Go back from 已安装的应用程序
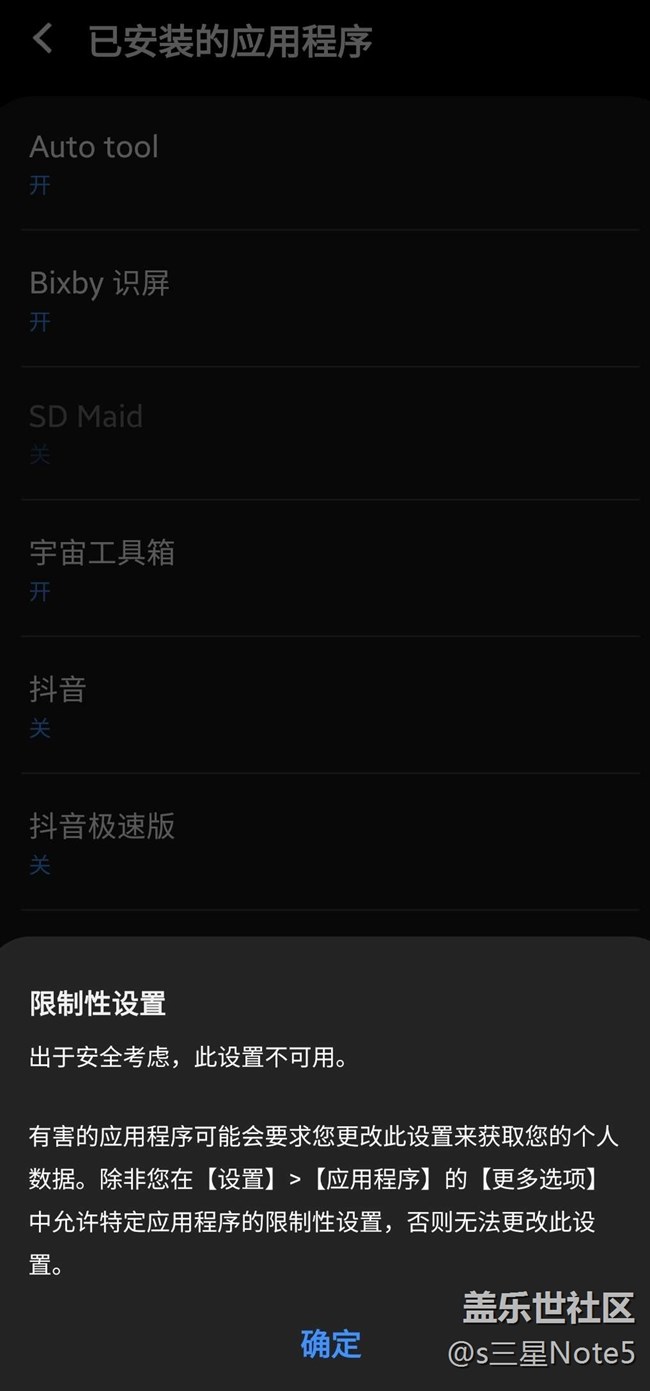Screen dimensions: 650x1391 43,40
